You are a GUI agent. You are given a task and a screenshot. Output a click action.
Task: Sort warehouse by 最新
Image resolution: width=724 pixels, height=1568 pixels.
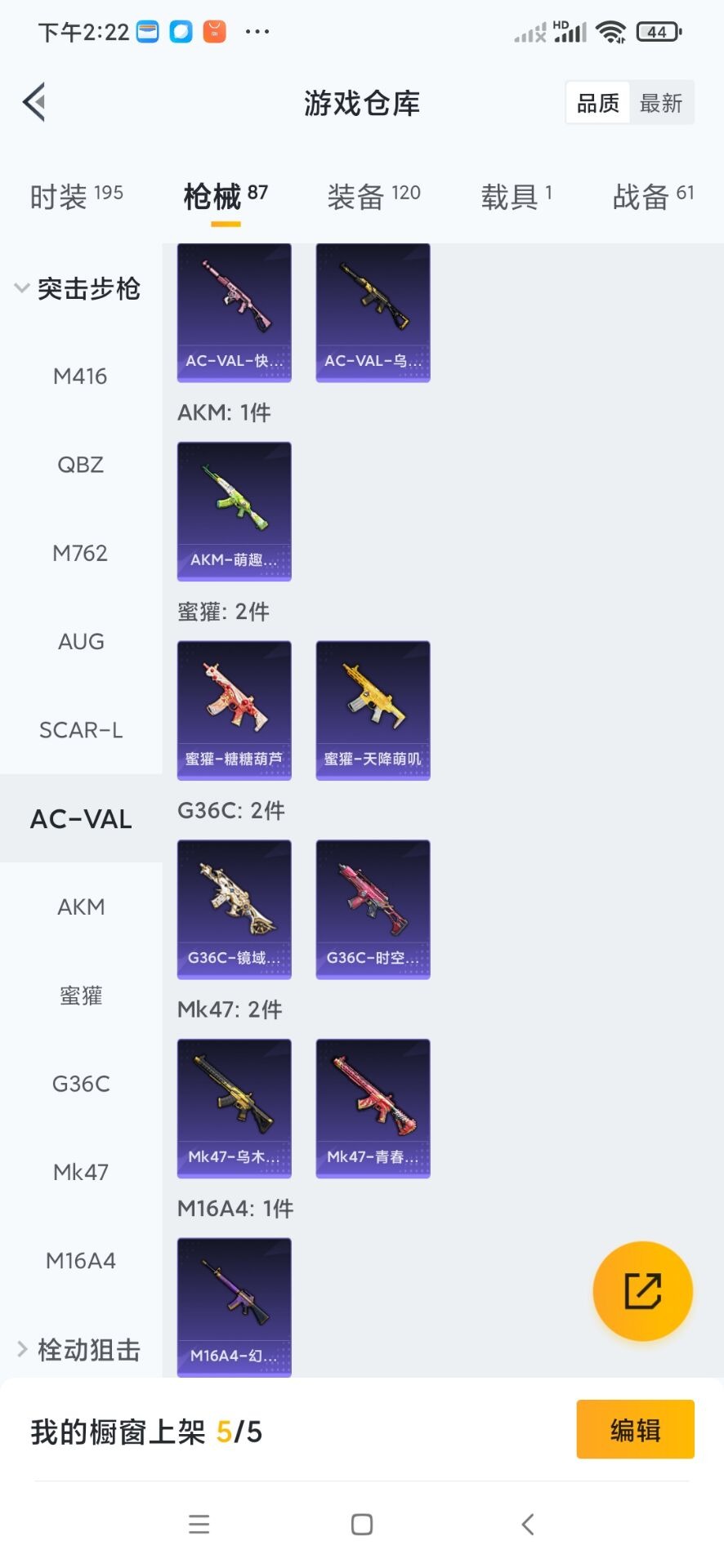click(x=660, y=103)
